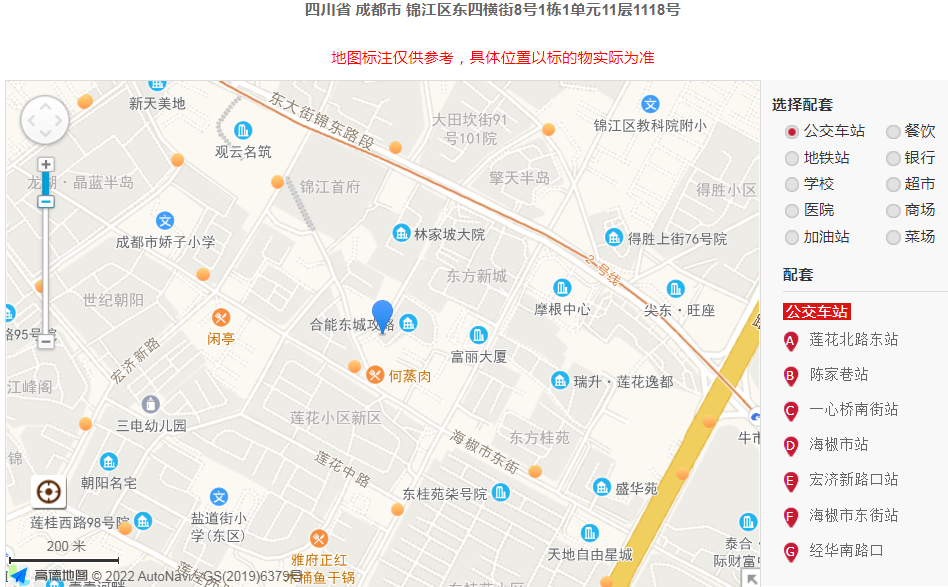Image resolution: width=948 pixels, height=587 pixels.
Task: Select the 加油站 radio option
Action: pyautogui.click(x=792, y=238)
